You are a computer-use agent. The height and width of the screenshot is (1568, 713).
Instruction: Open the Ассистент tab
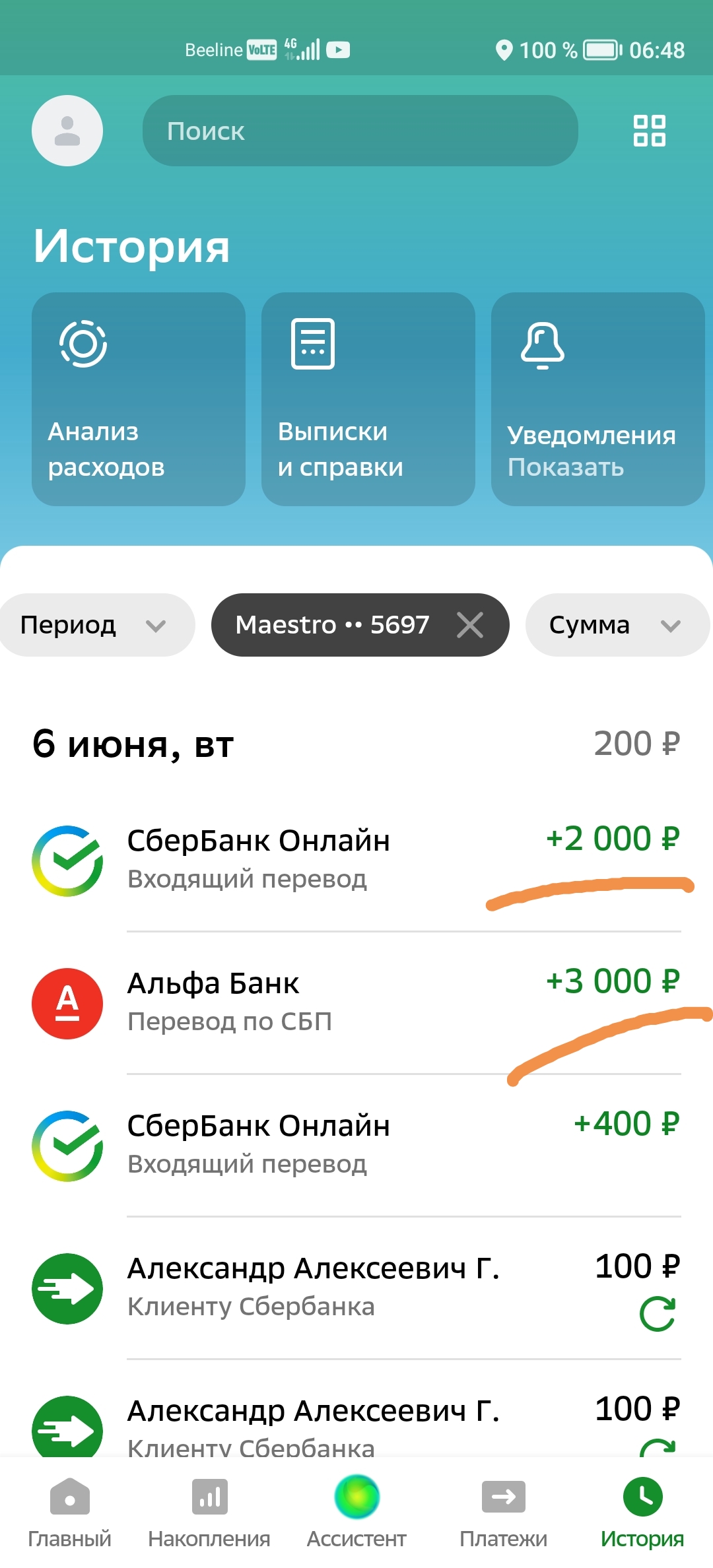[356, 1513]
